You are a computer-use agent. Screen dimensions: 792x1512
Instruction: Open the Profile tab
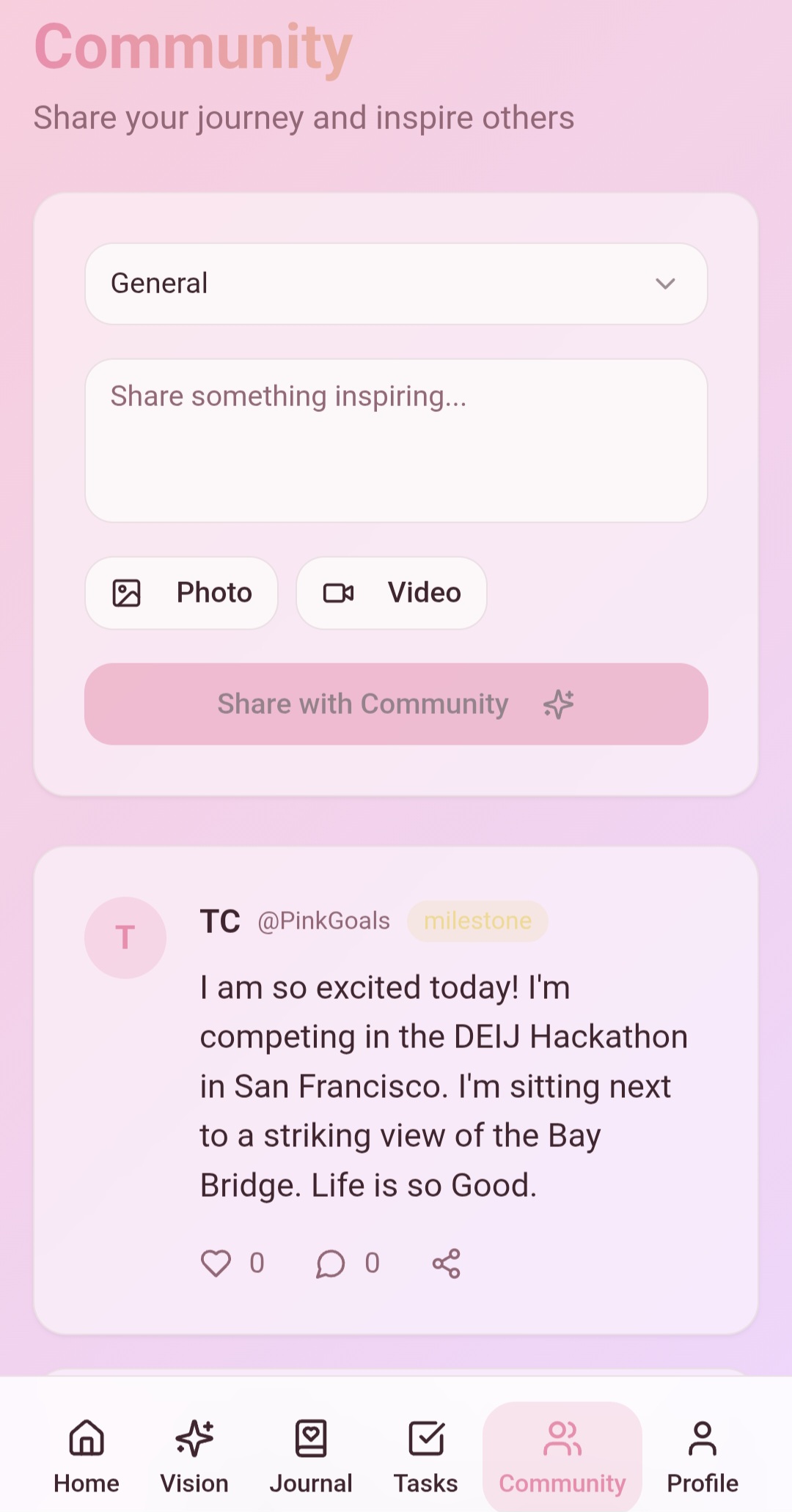[703, 1456]
